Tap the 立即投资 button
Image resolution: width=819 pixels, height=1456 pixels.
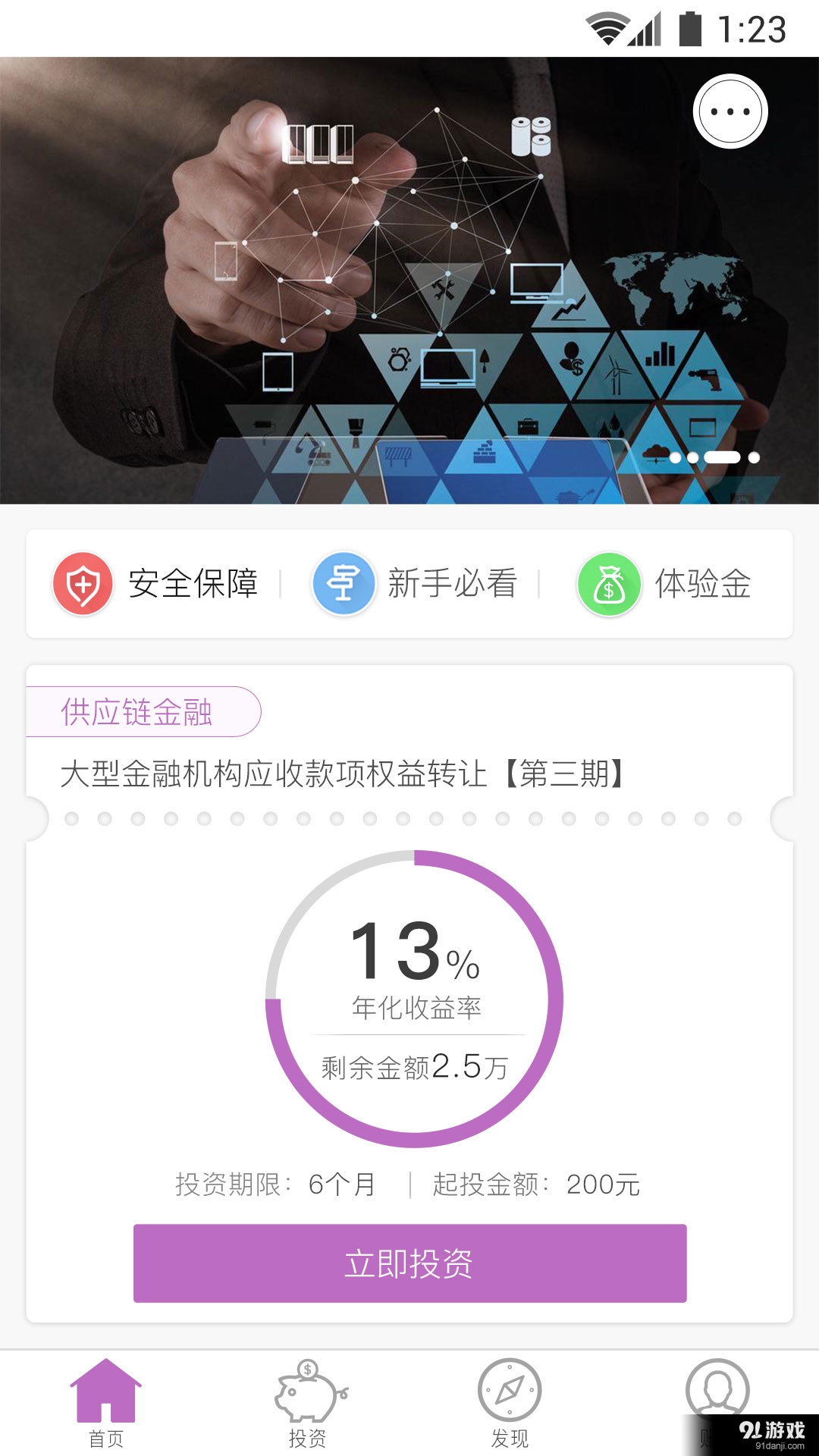click(409, 1263)
